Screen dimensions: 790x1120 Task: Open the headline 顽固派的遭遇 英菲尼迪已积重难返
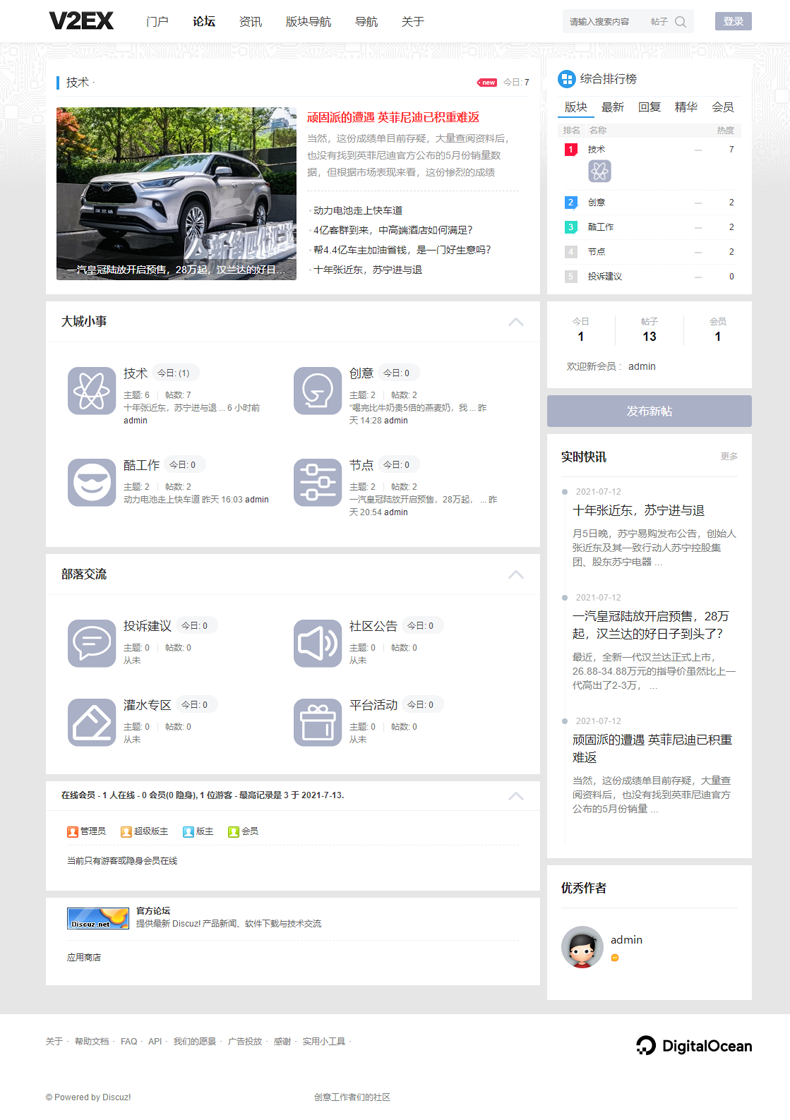pyautogui.click(x=393, y=117)
